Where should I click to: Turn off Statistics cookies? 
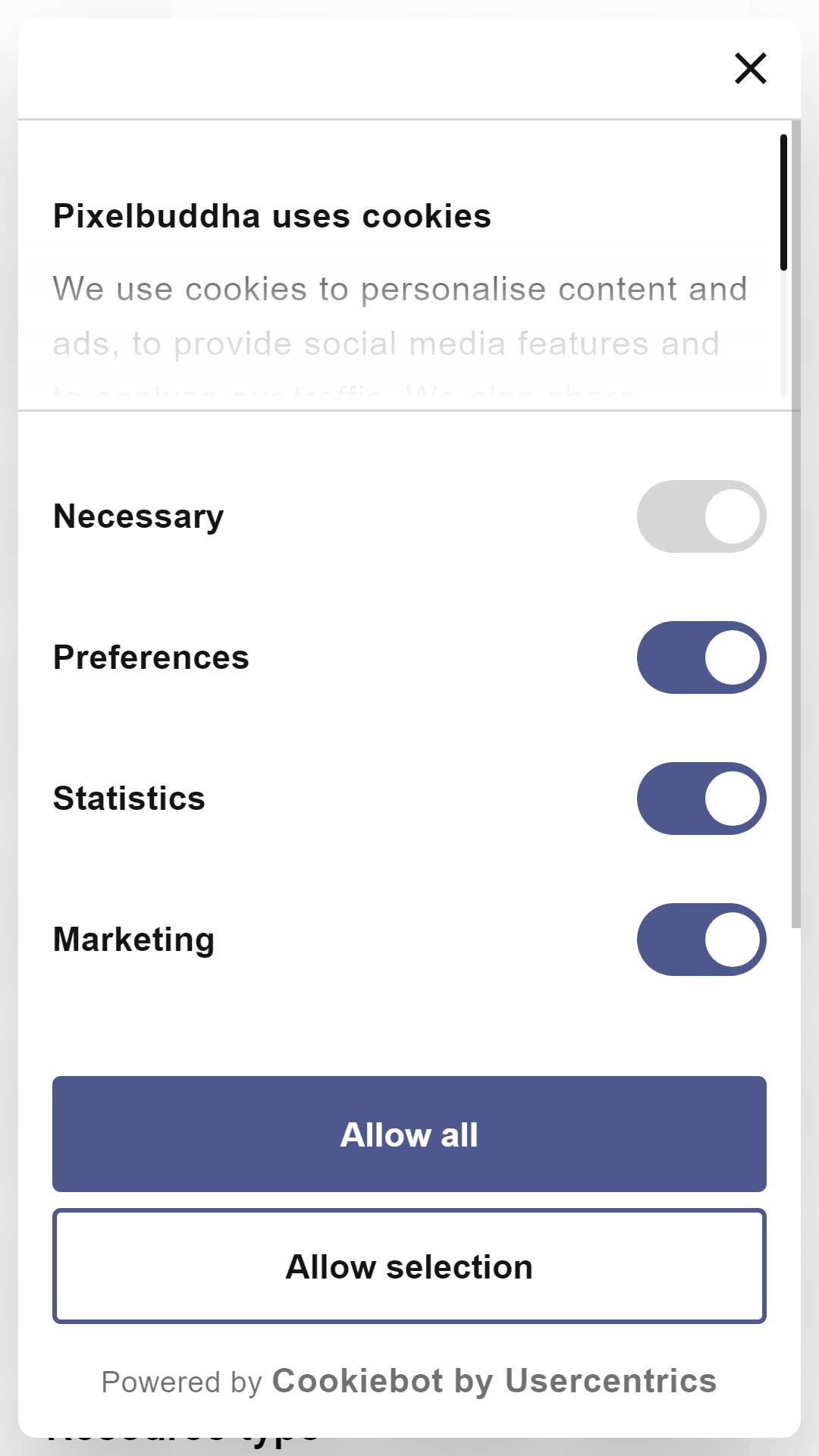701,799
